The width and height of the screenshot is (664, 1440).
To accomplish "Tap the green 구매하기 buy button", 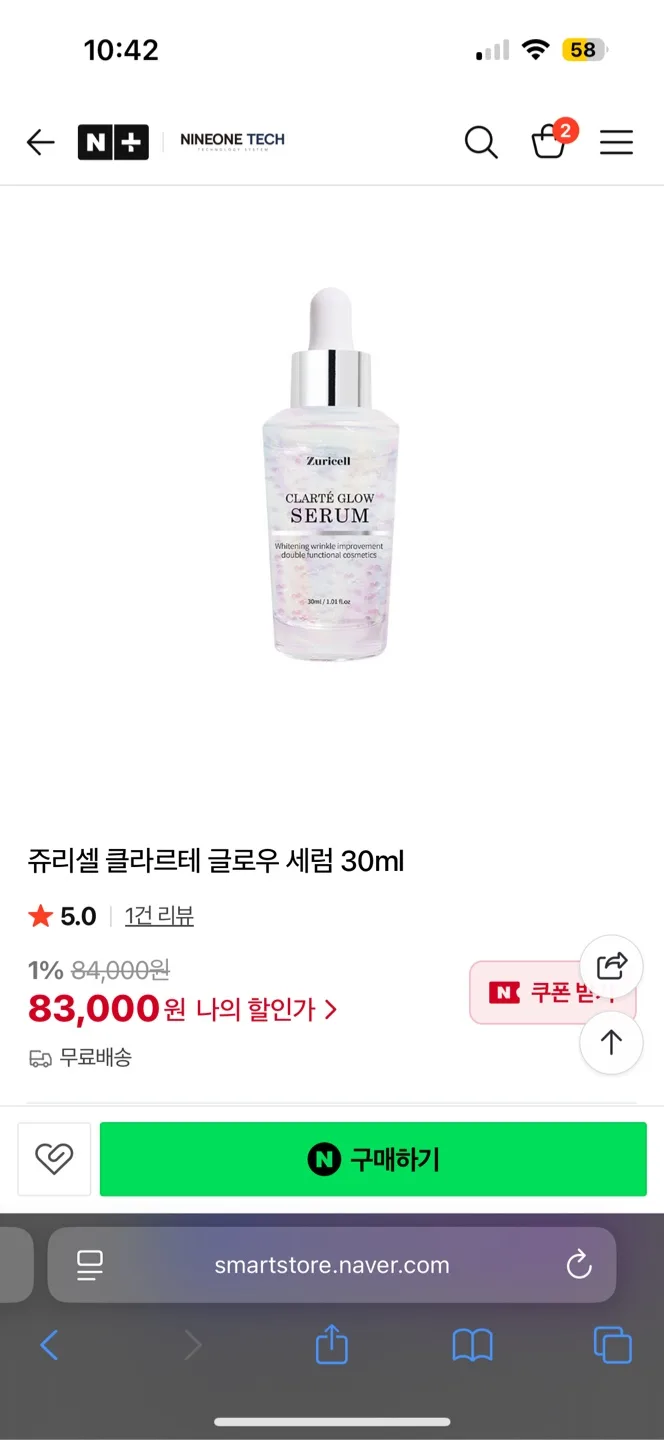I will pos(373,1159).
